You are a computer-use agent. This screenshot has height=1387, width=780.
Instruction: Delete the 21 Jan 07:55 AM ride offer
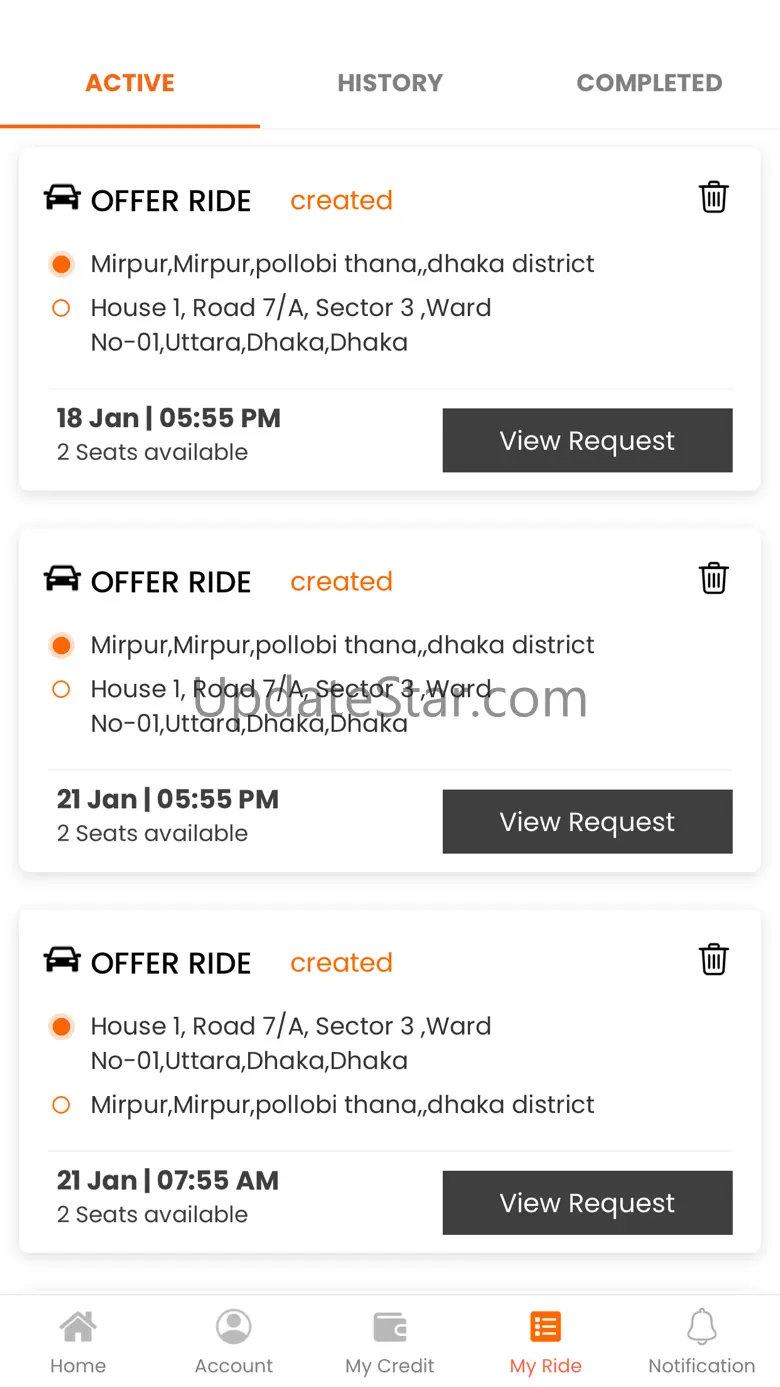[713, 959]
